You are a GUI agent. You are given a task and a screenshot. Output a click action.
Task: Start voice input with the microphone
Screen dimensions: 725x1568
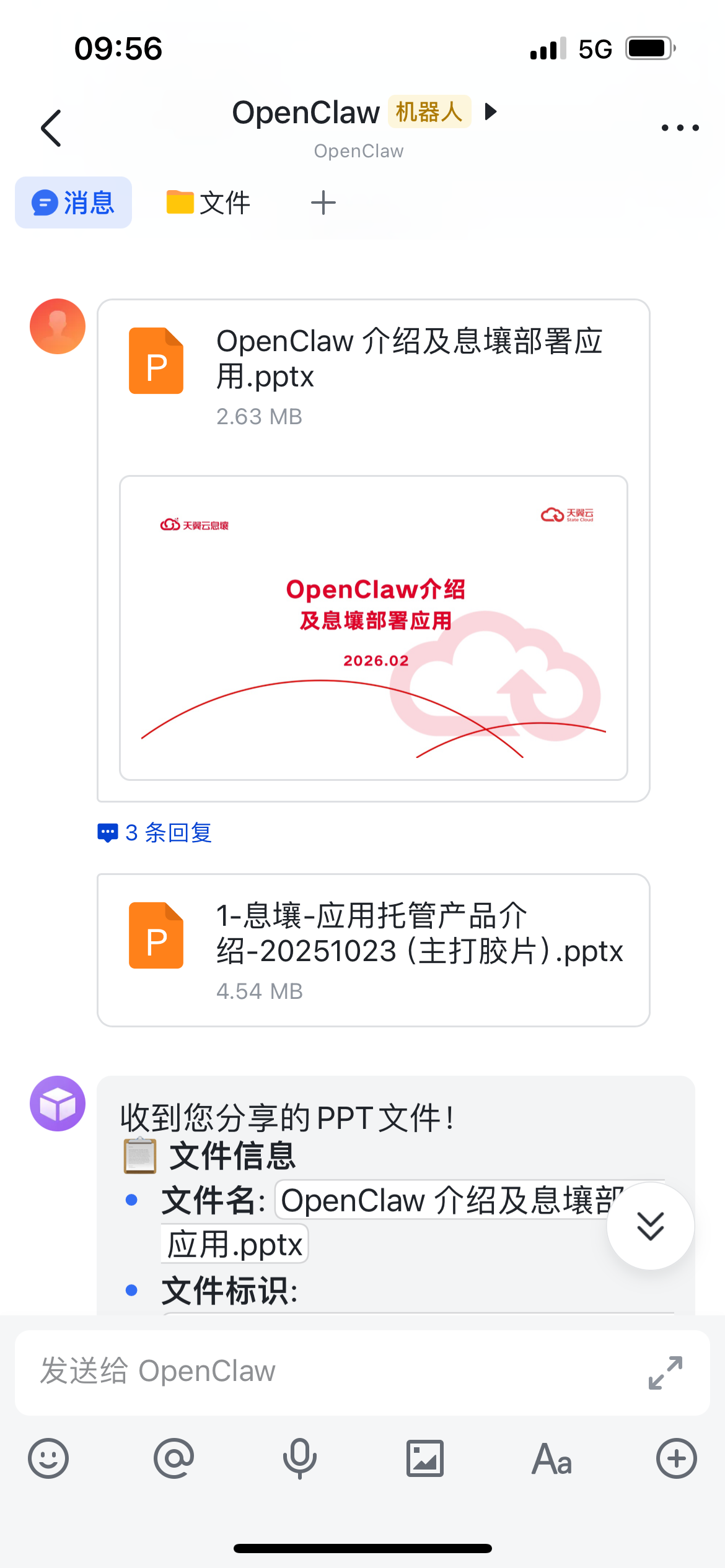pos(300,1459)
